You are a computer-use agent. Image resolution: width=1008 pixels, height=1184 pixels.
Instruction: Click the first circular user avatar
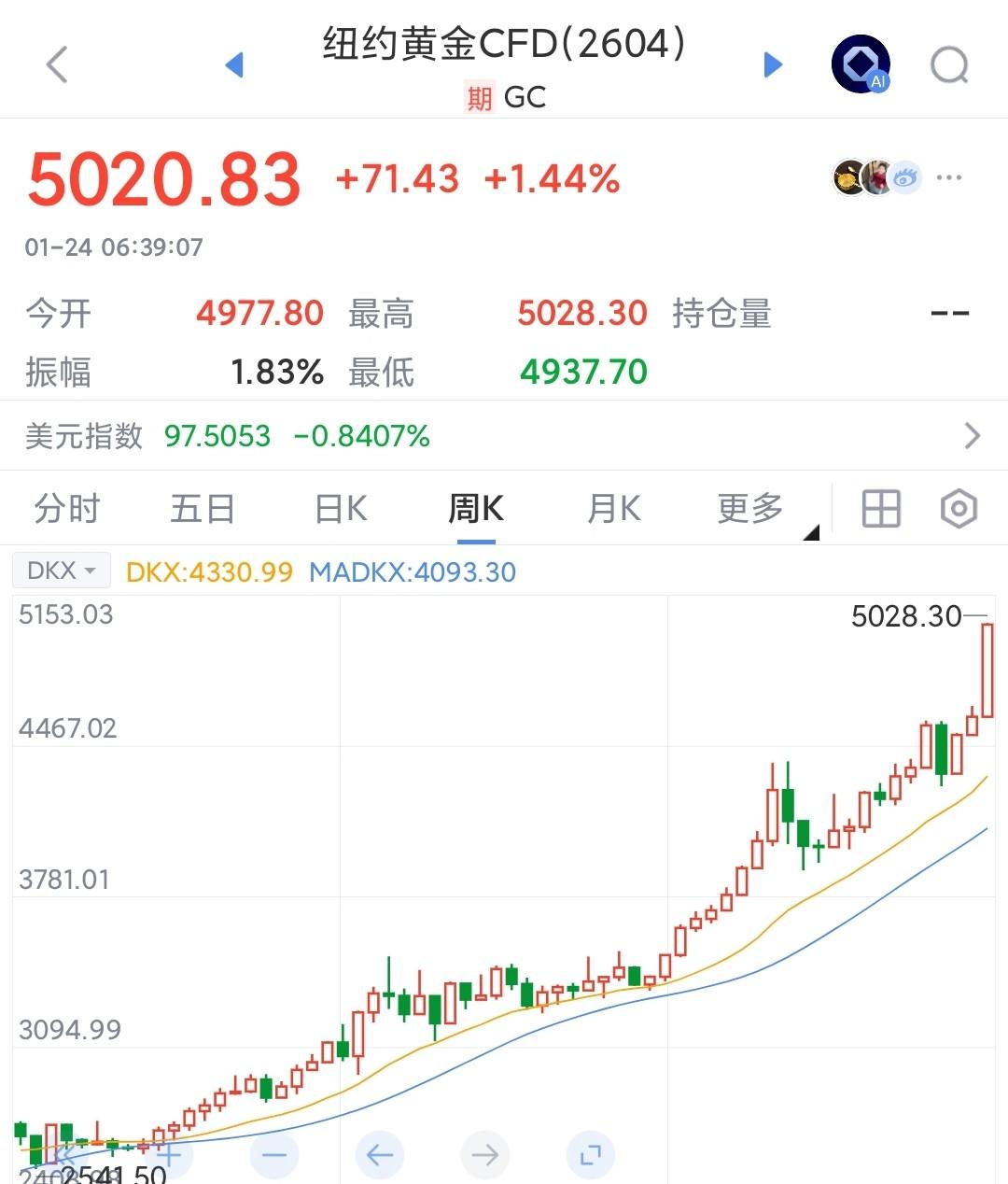(x=847, y=176)
